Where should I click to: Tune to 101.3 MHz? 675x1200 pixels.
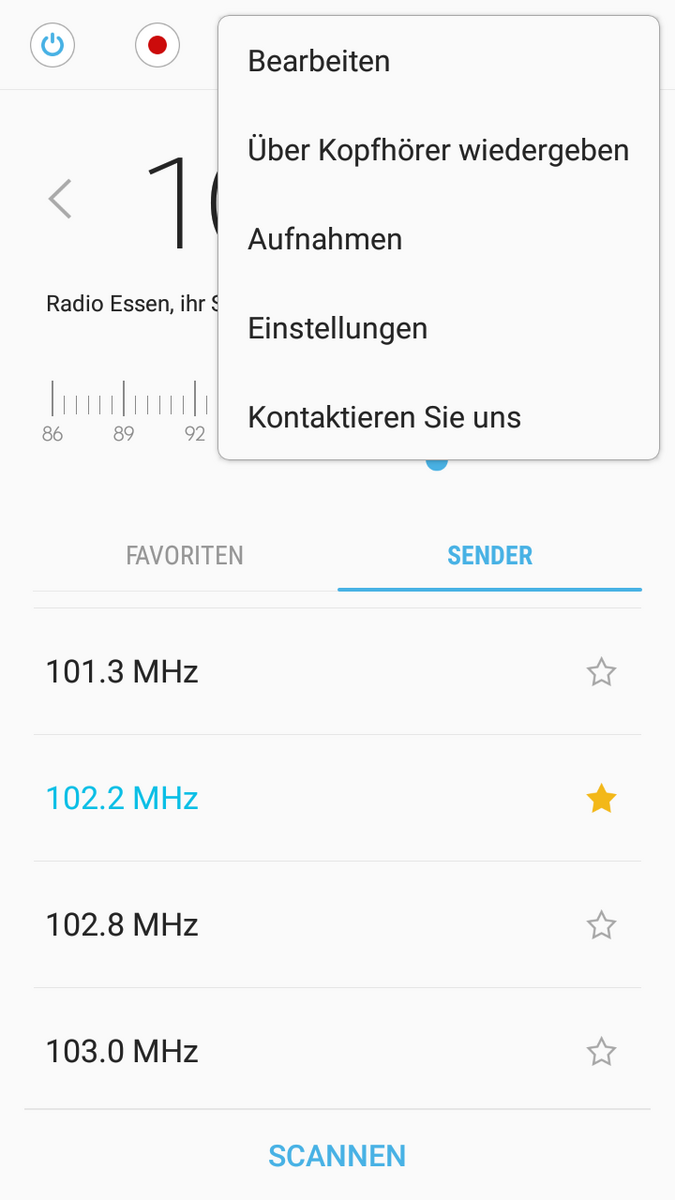coord(122,672)
